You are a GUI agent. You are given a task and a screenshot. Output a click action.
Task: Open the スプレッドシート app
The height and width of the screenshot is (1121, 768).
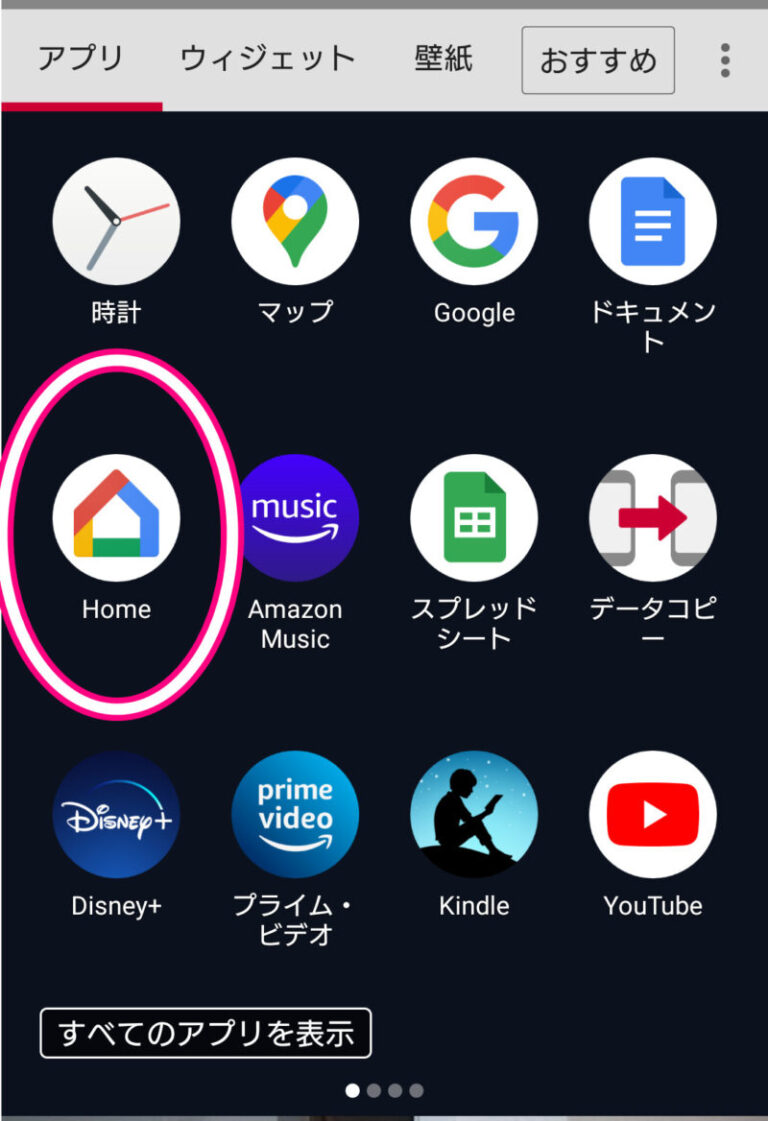474,518
